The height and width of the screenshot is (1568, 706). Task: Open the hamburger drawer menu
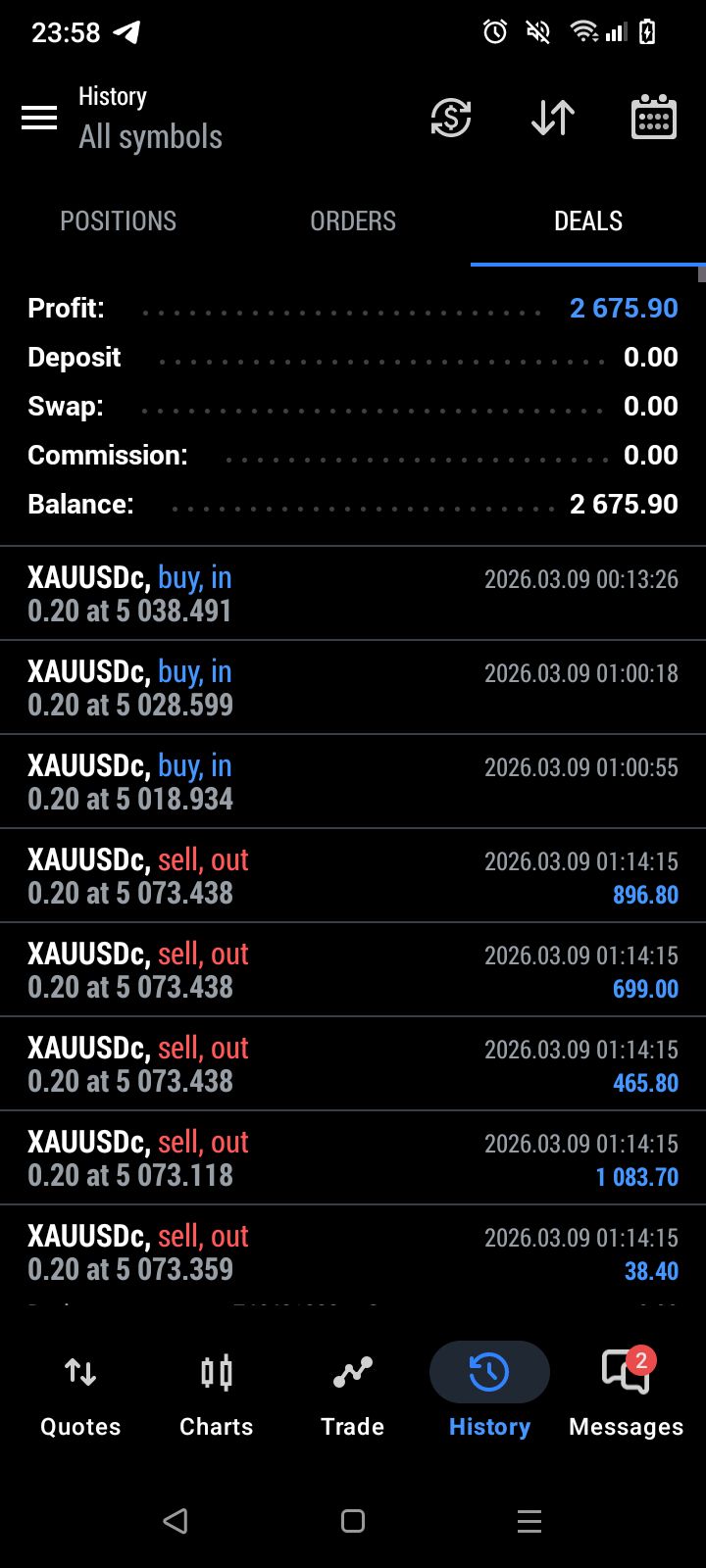[39, 119]
